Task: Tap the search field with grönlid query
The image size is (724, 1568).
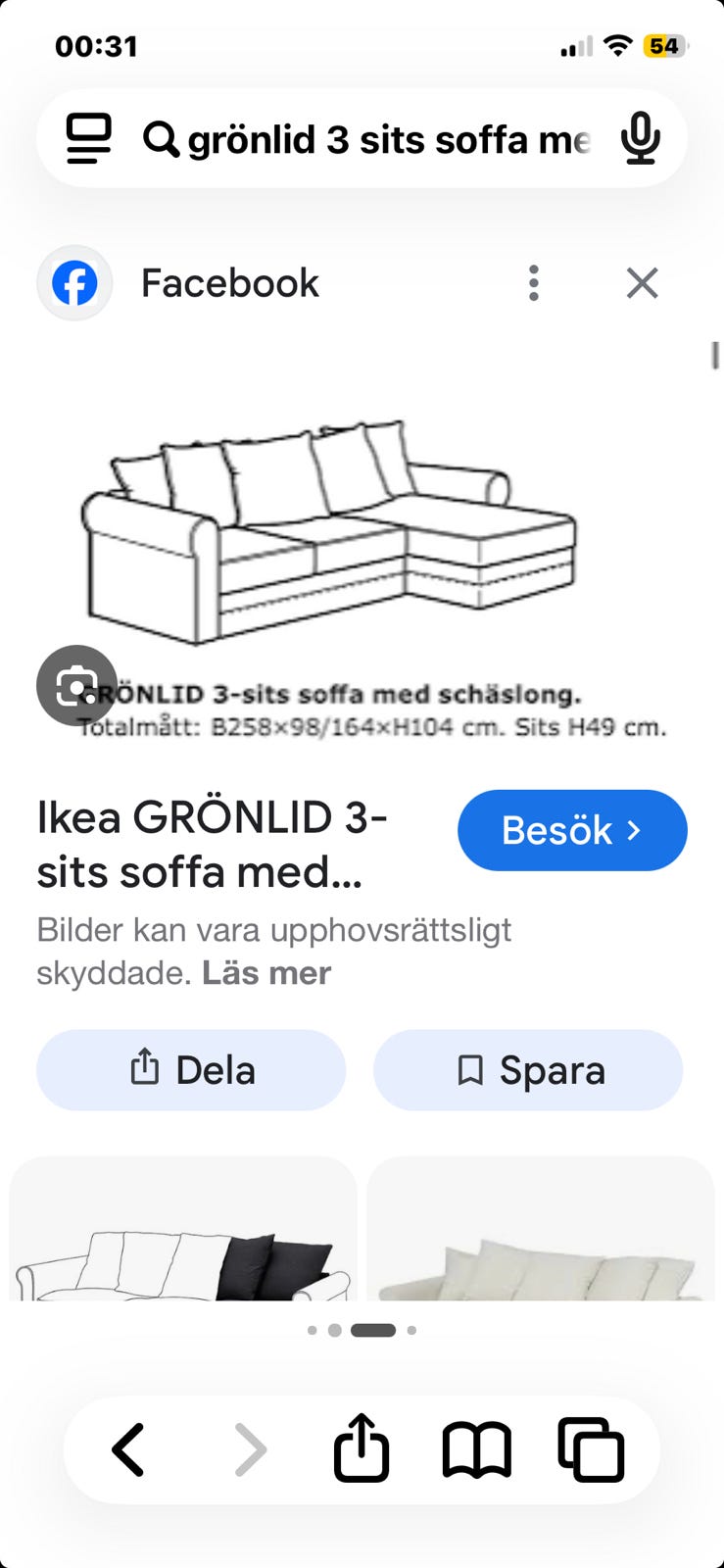Action: click(387, 140)
